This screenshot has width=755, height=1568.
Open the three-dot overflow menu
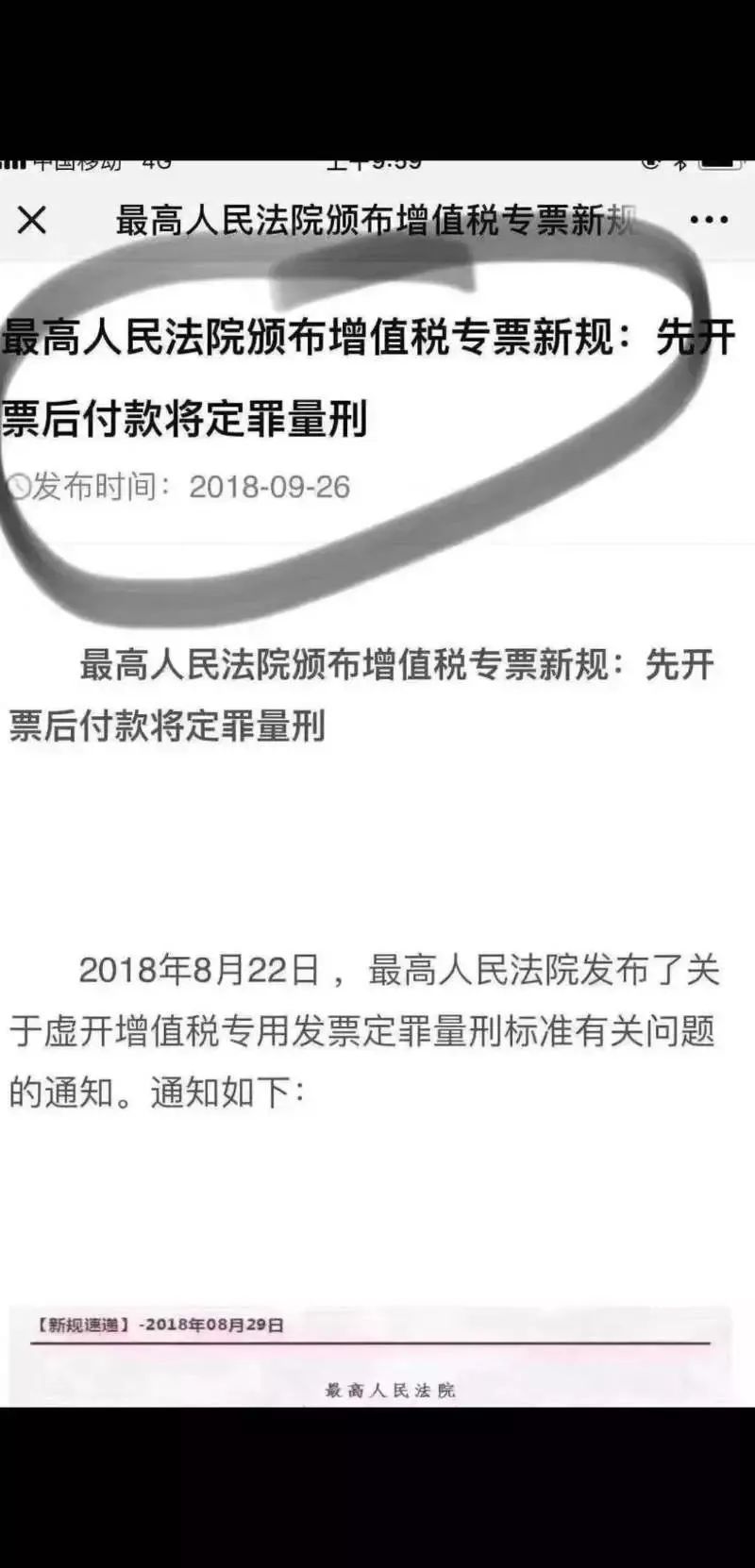[708, 221]
